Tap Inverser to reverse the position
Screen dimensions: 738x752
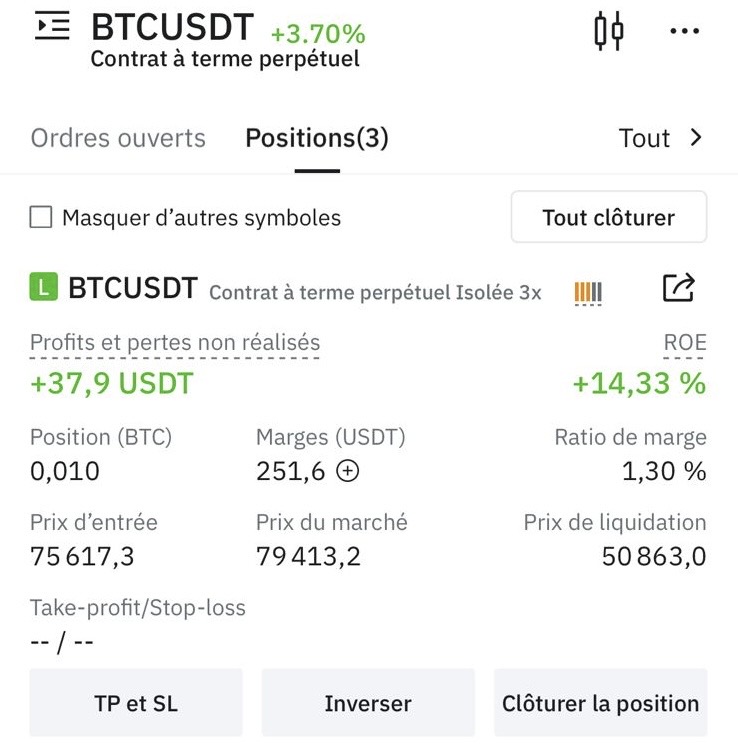[x=368, y=703]
